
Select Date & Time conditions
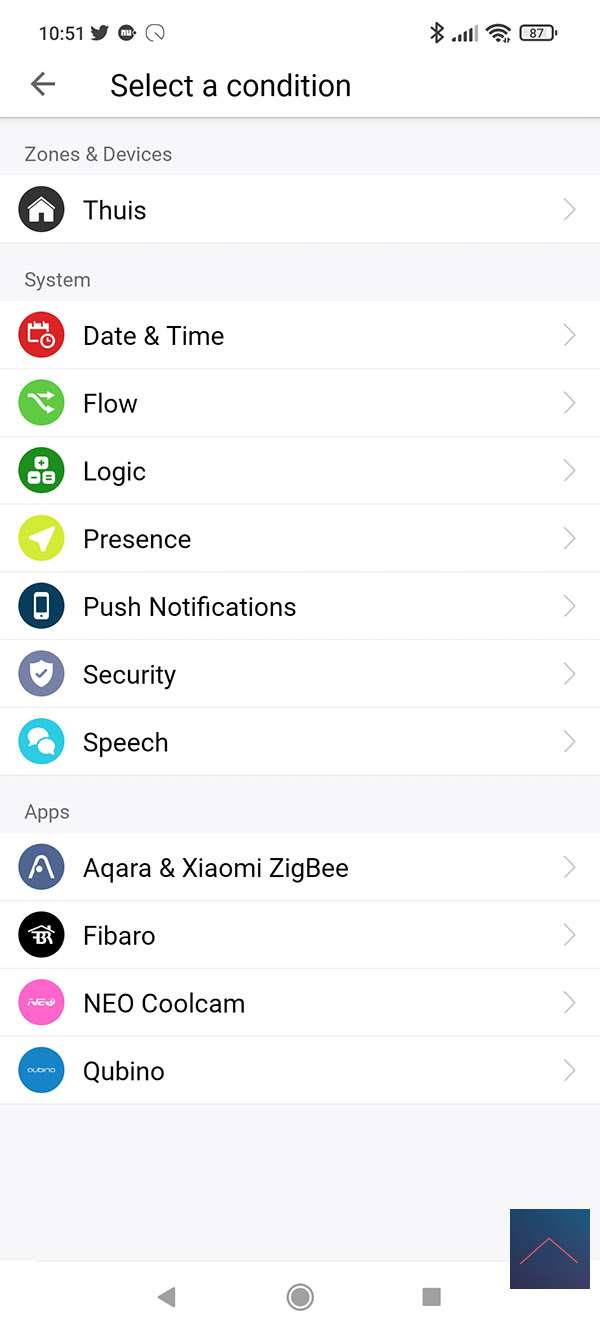click(x=300, y=336)
